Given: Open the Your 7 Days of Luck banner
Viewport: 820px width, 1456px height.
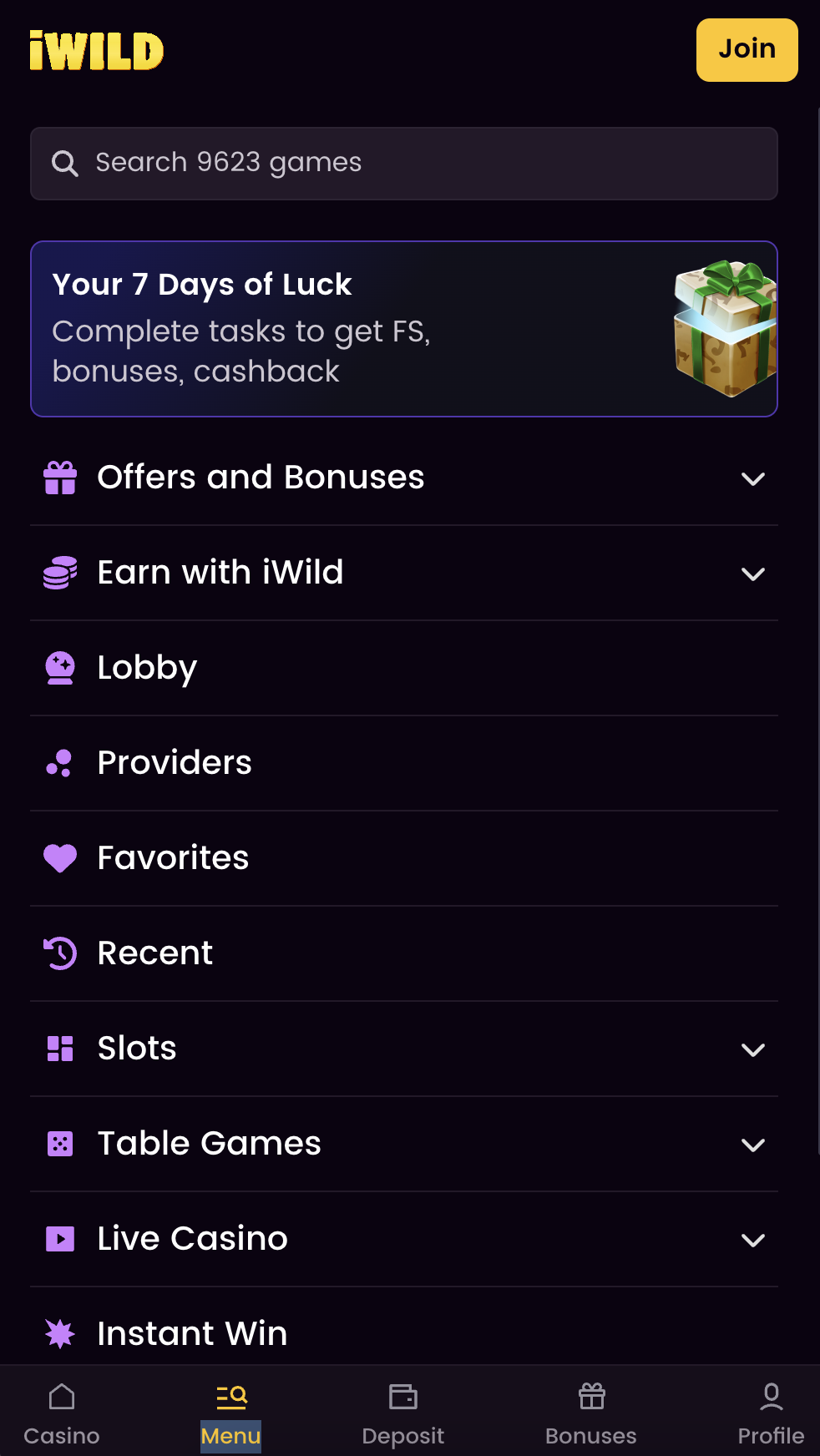Looking at the screenshot, I should pos(404,327).
